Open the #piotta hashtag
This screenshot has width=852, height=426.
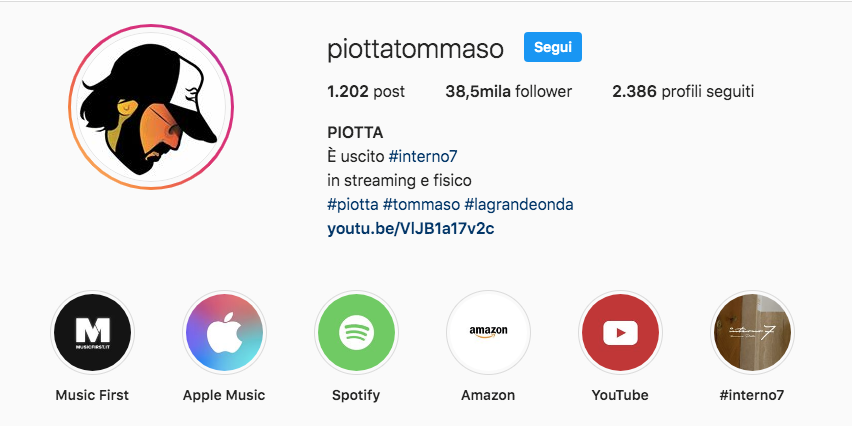tap(352, 204)
